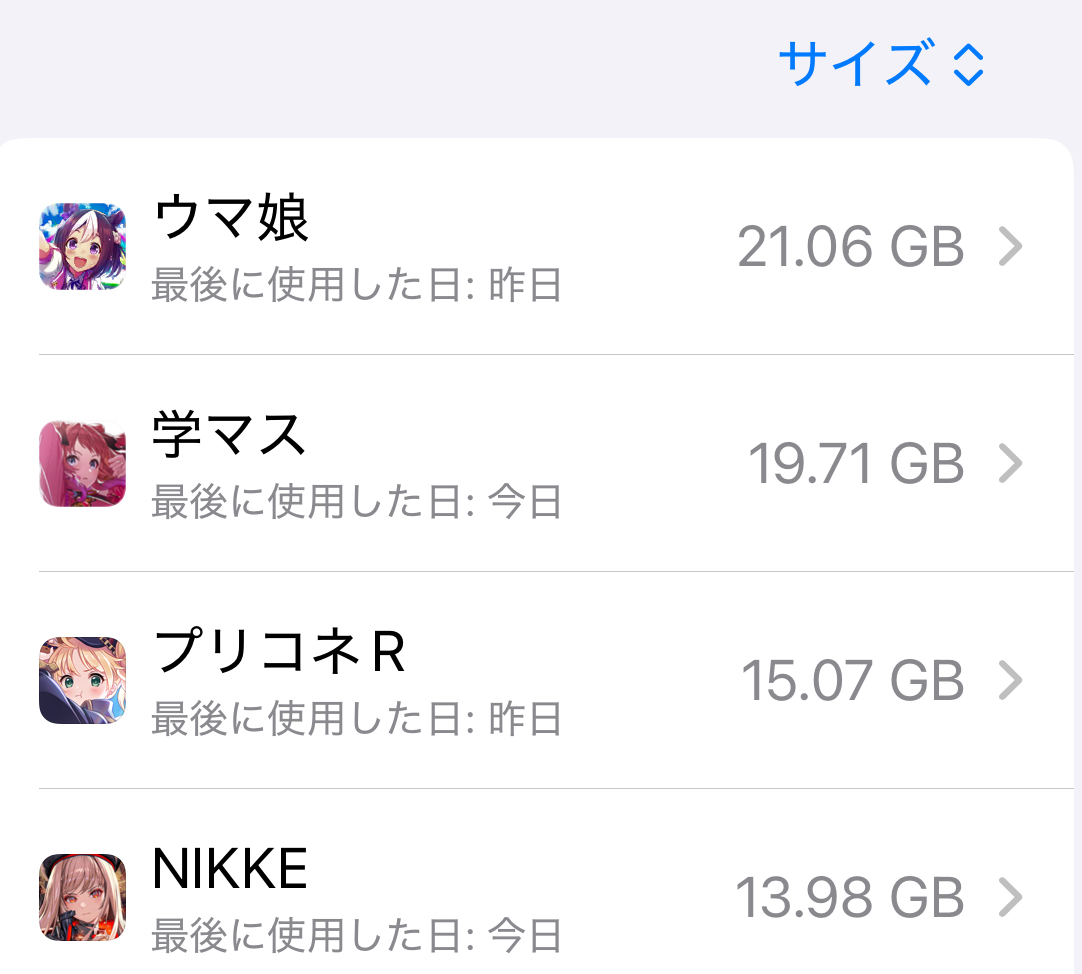Open 学マス storage details
This screenshot has width=1082, height=974.
point(540,463)
